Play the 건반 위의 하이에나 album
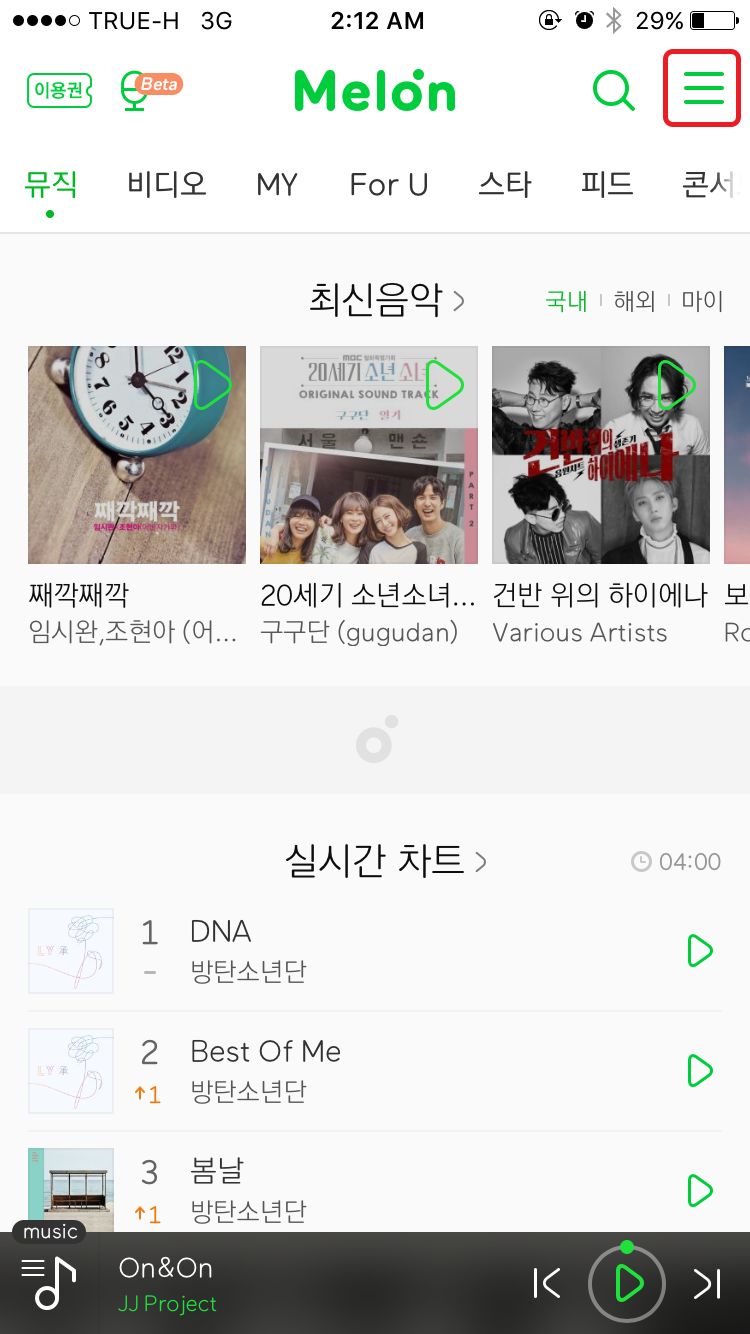This screenshot has width=750, height=1334. tap(676, 384)
